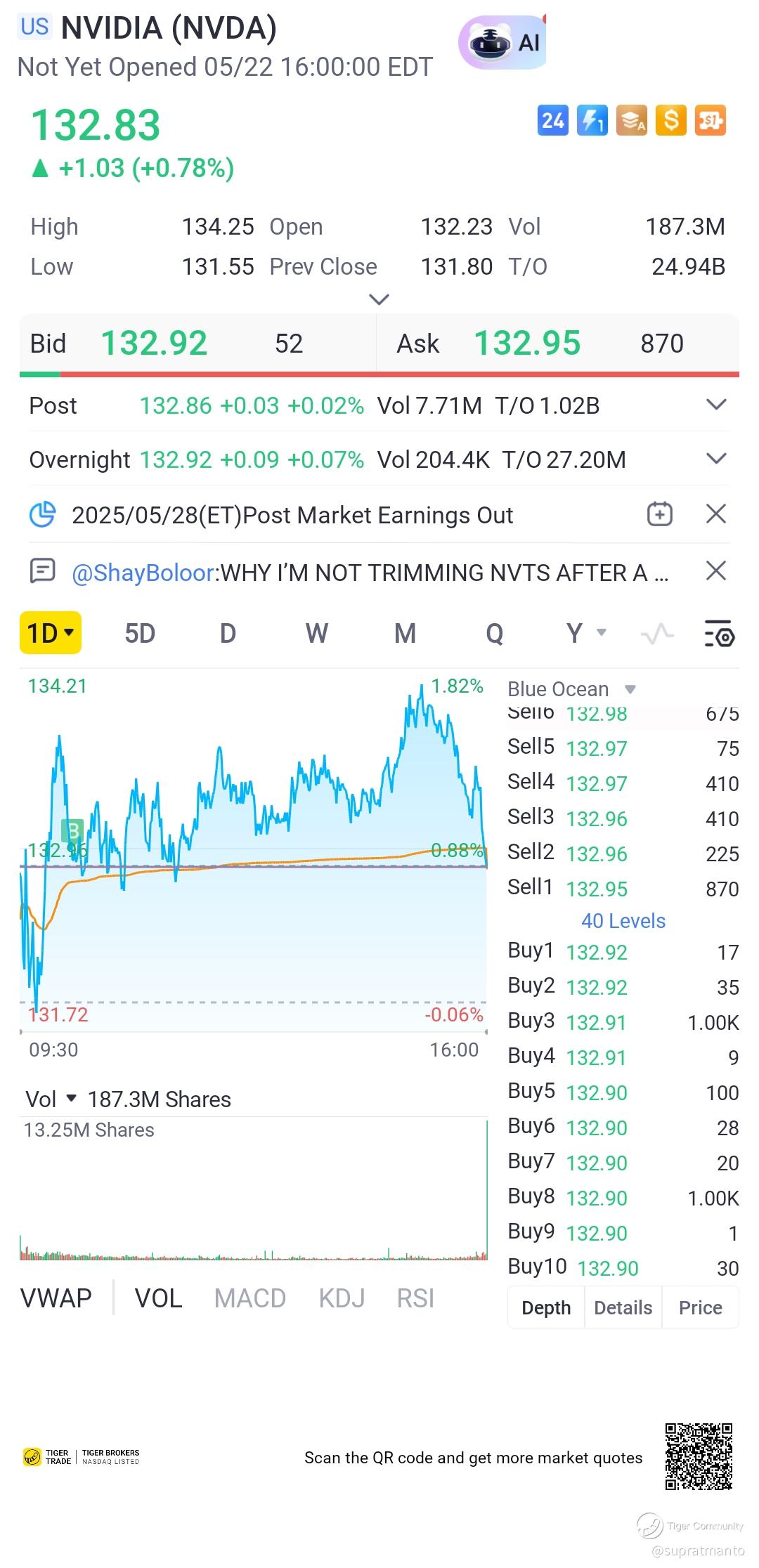This screenshot has width=759, height=1568.
Task: Switch to the Details tab
Action: 623,1307
